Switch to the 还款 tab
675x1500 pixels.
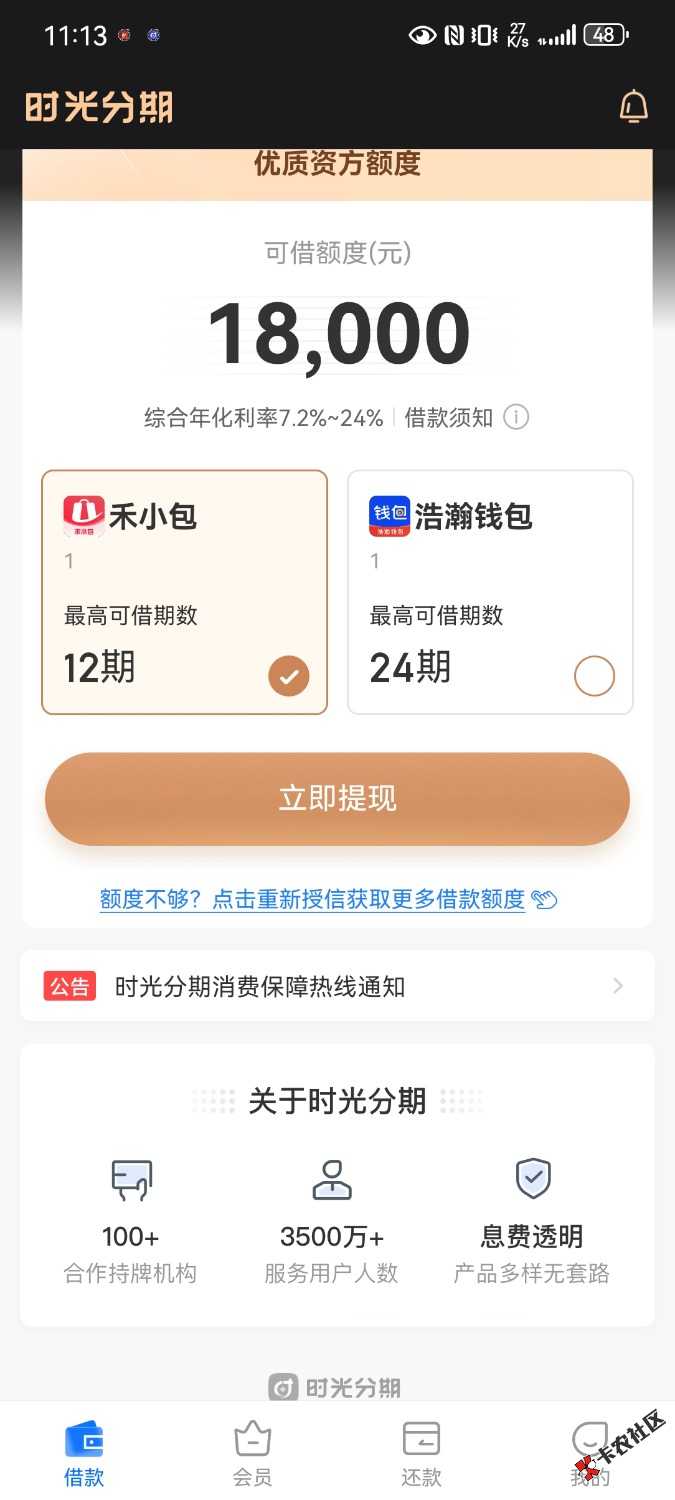click(421, 1454)
